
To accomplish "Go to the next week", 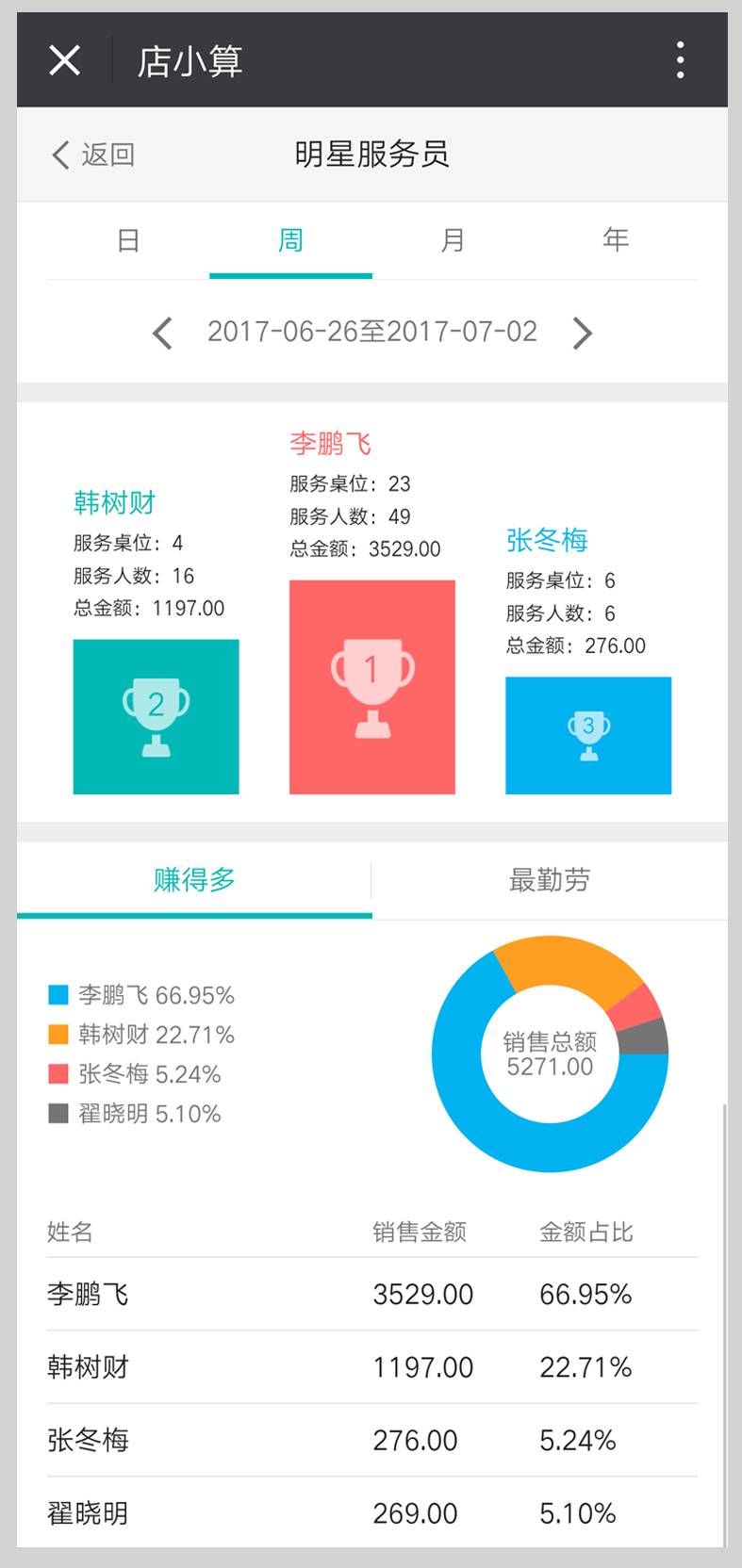I will 582,333.
